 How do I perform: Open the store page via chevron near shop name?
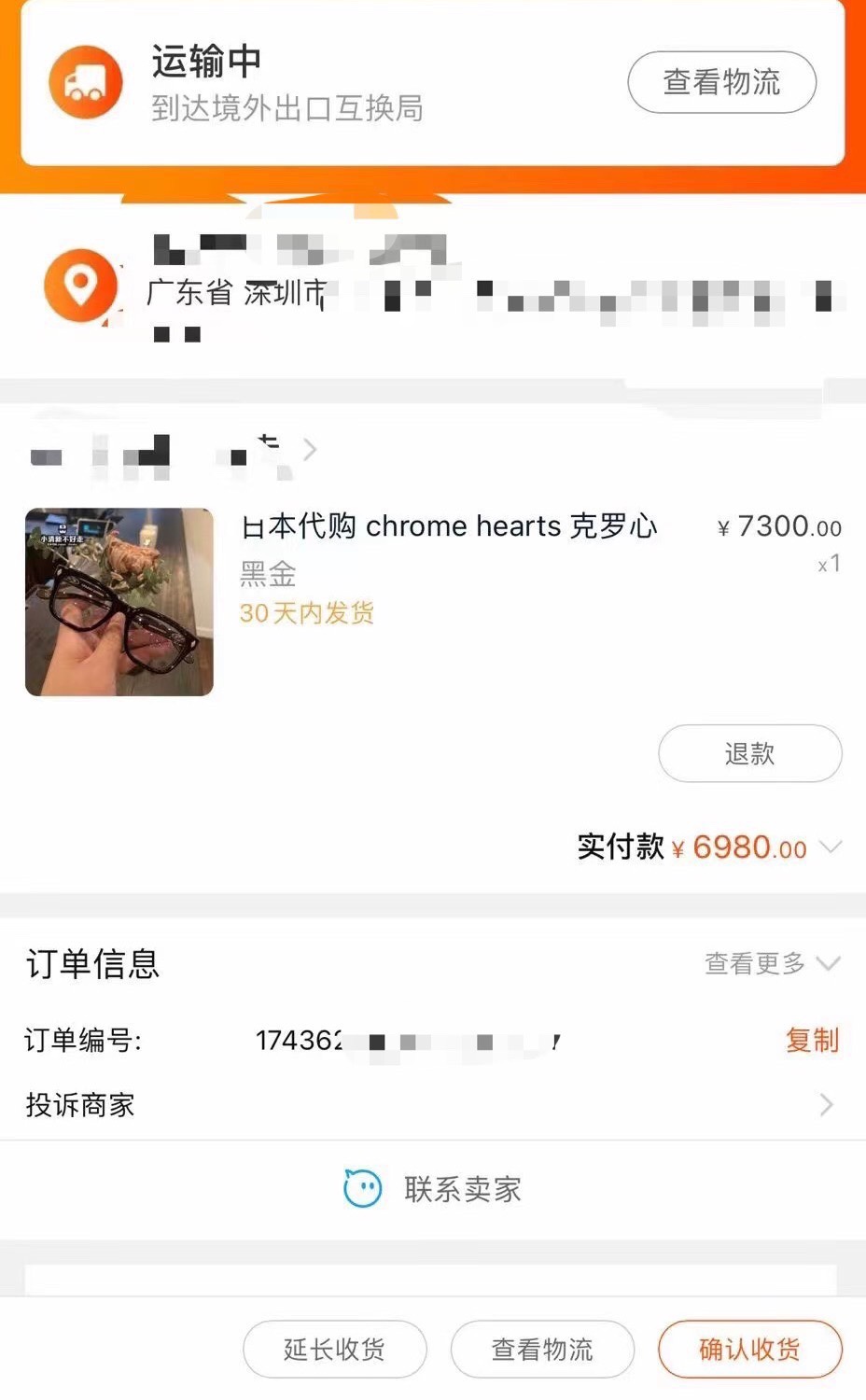[x=311, y=450]
